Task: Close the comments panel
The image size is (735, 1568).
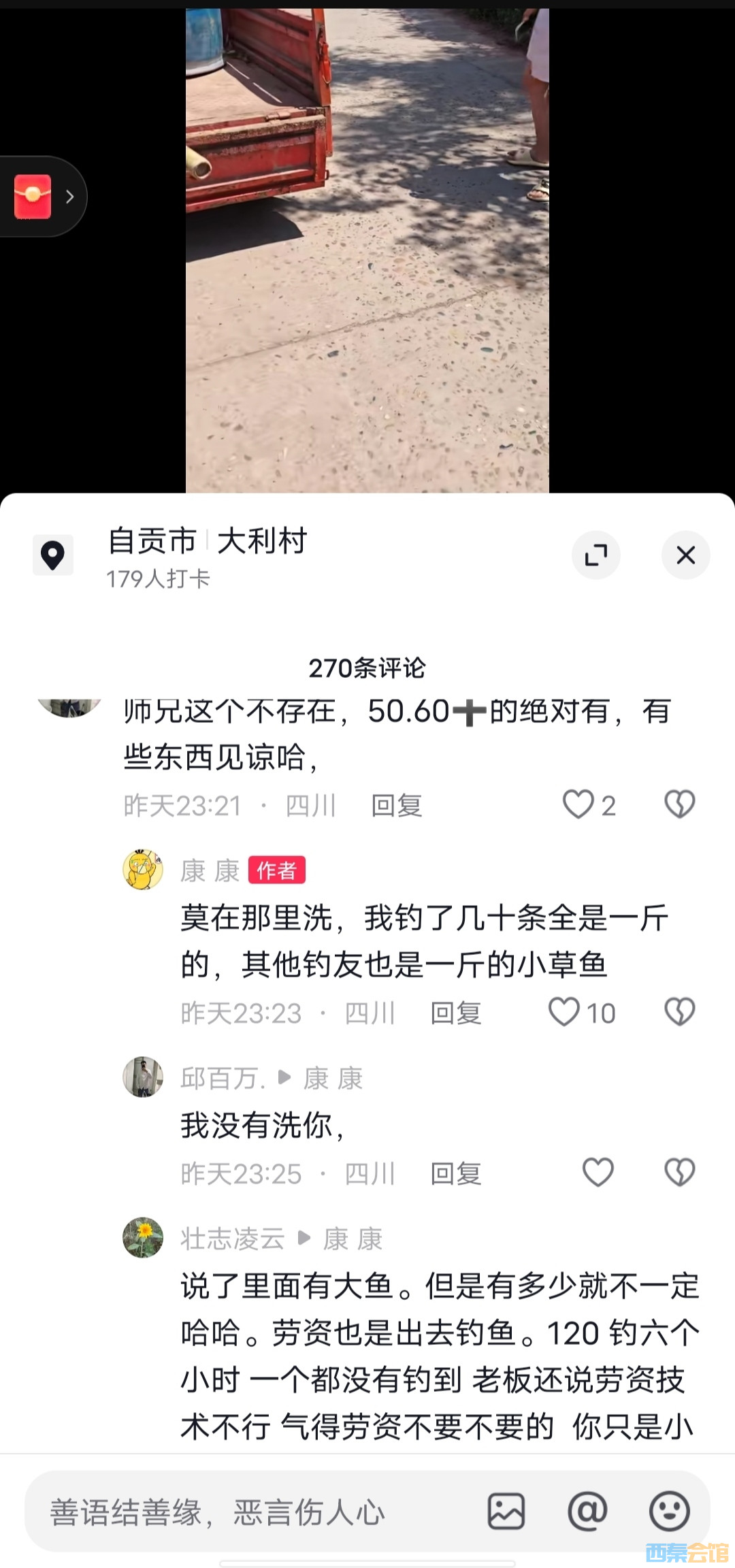Action: pos(685,555)
